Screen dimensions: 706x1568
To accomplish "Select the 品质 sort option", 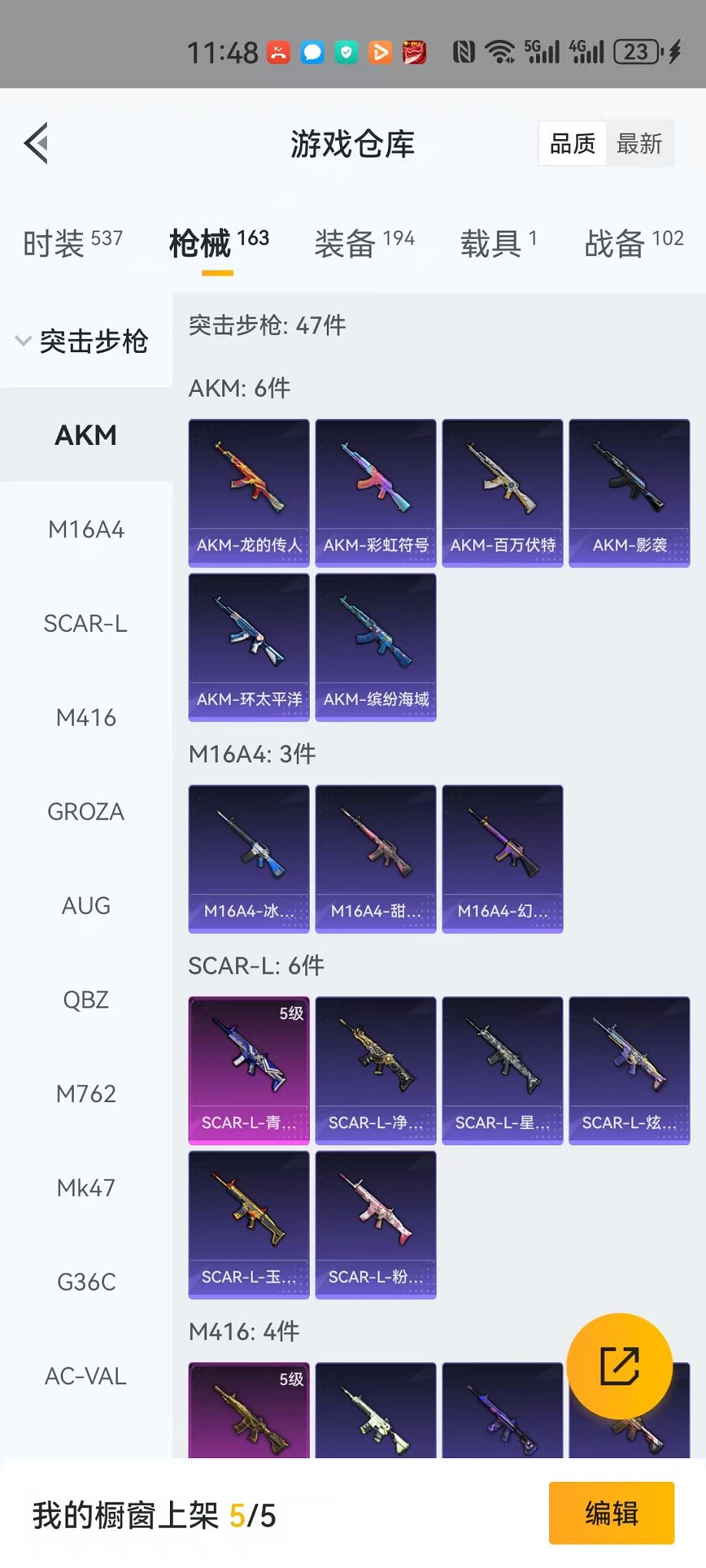I will pyautogui.click(x=572, y=144).
